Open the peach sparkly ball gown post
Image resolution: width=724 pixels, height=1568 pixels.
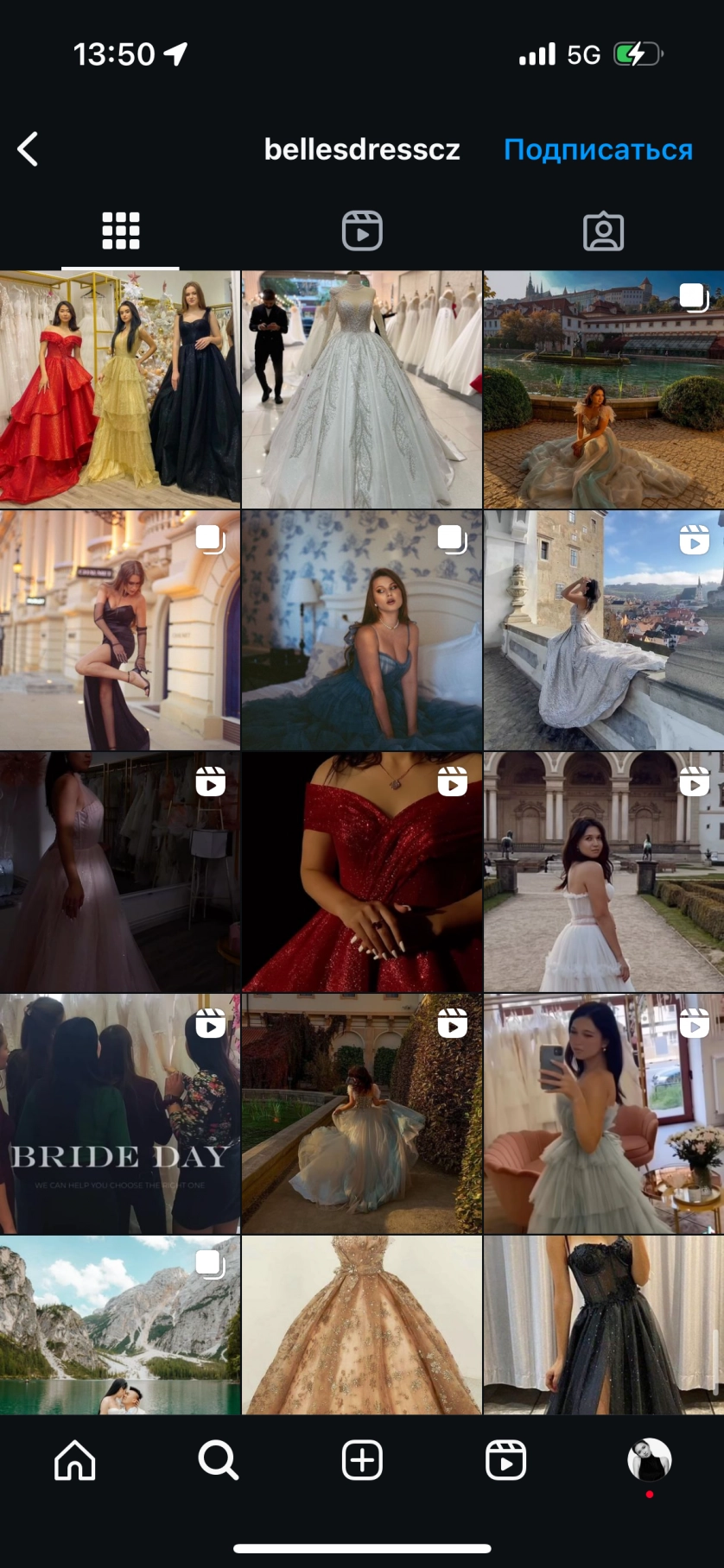click(362, 1325)
